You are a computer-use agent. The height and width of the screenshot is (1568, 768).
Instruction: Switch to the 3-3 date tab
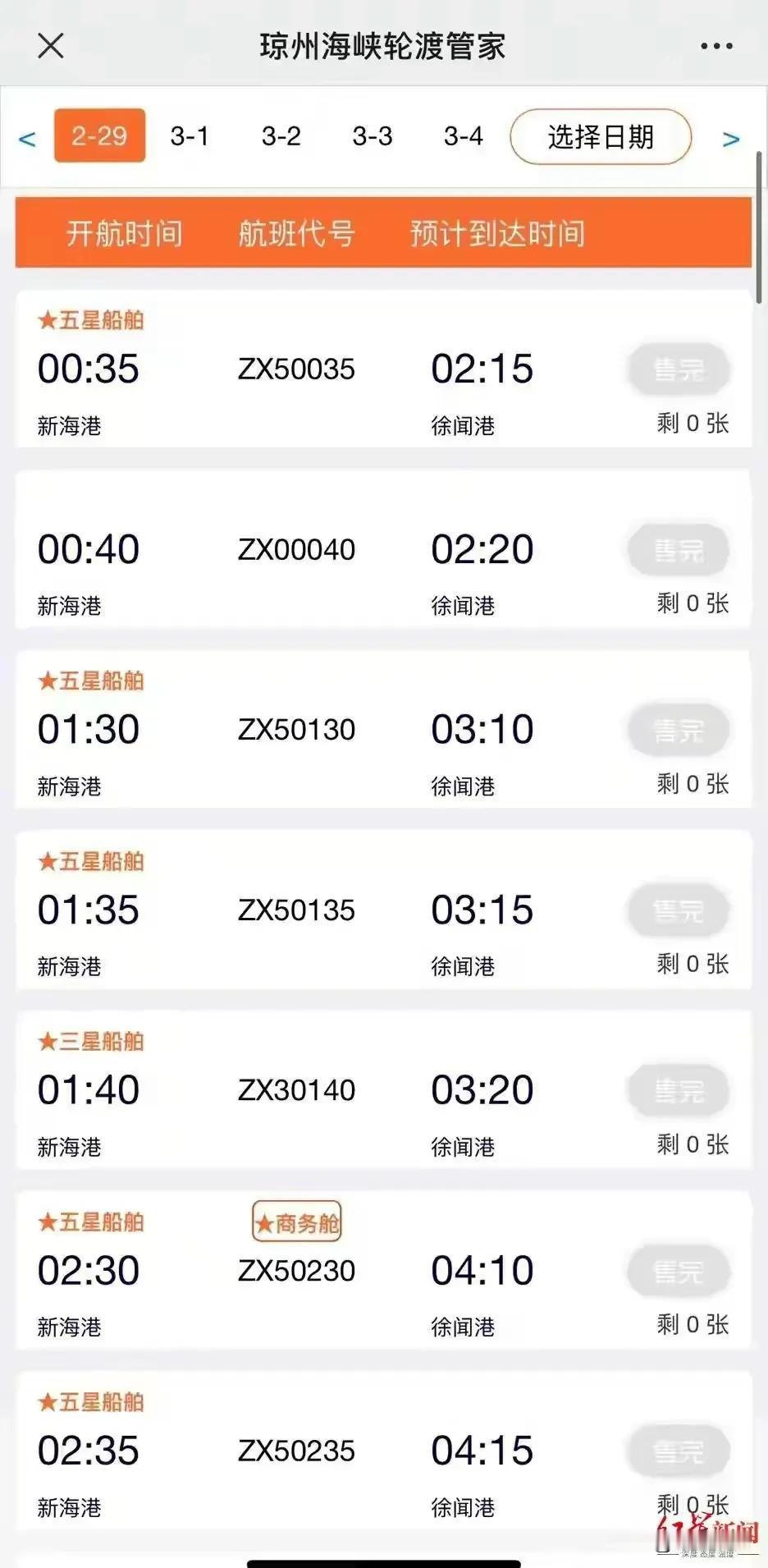point(373,135)
